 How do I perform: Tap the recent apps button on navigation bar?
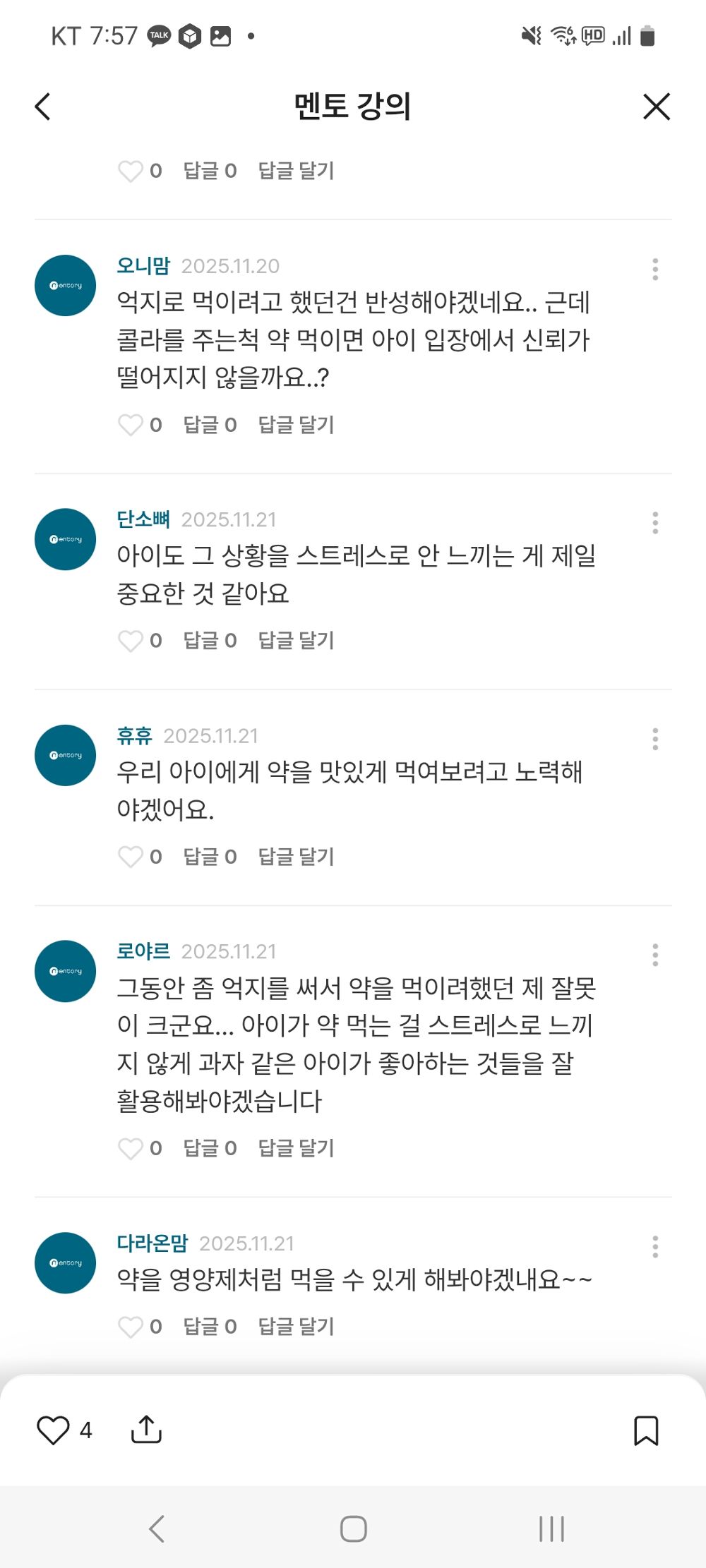pos(550,1525)
